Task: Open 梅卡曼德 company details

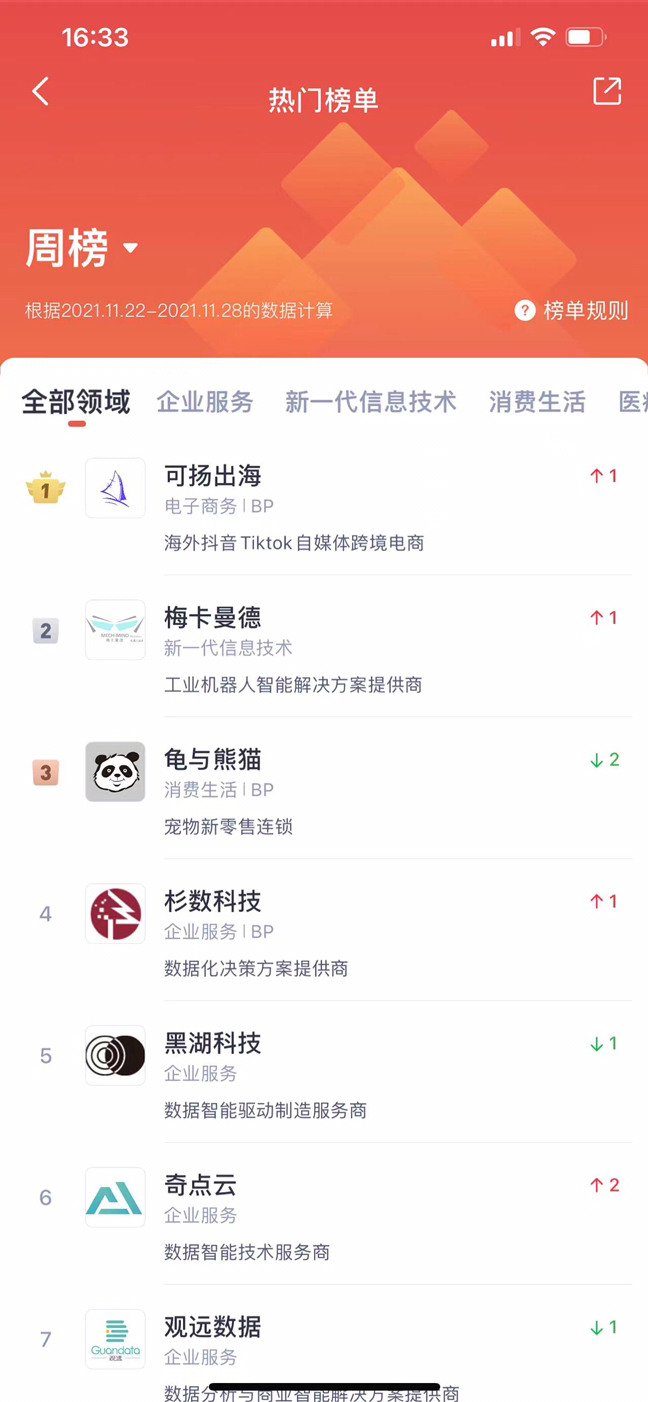Action: click(x=330, y=647)
